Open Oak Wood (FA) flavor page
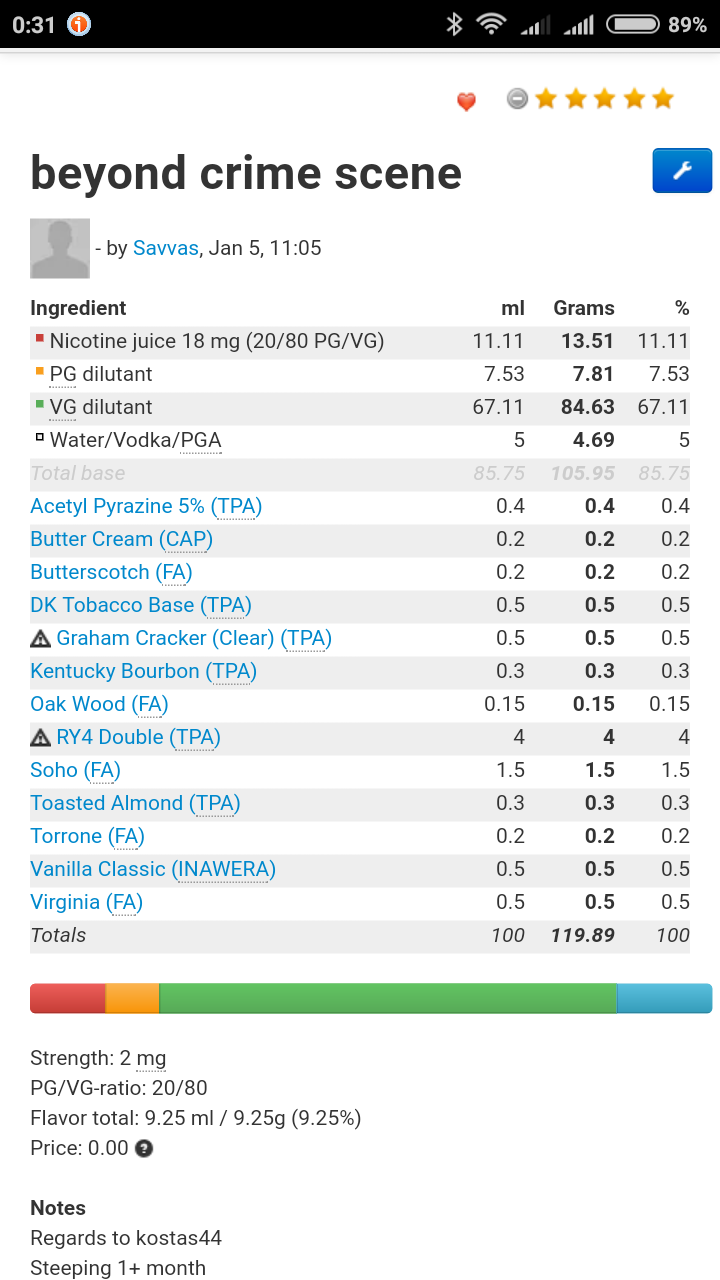720x1280 pixels. pyautogui.click(x=99, y=704)
